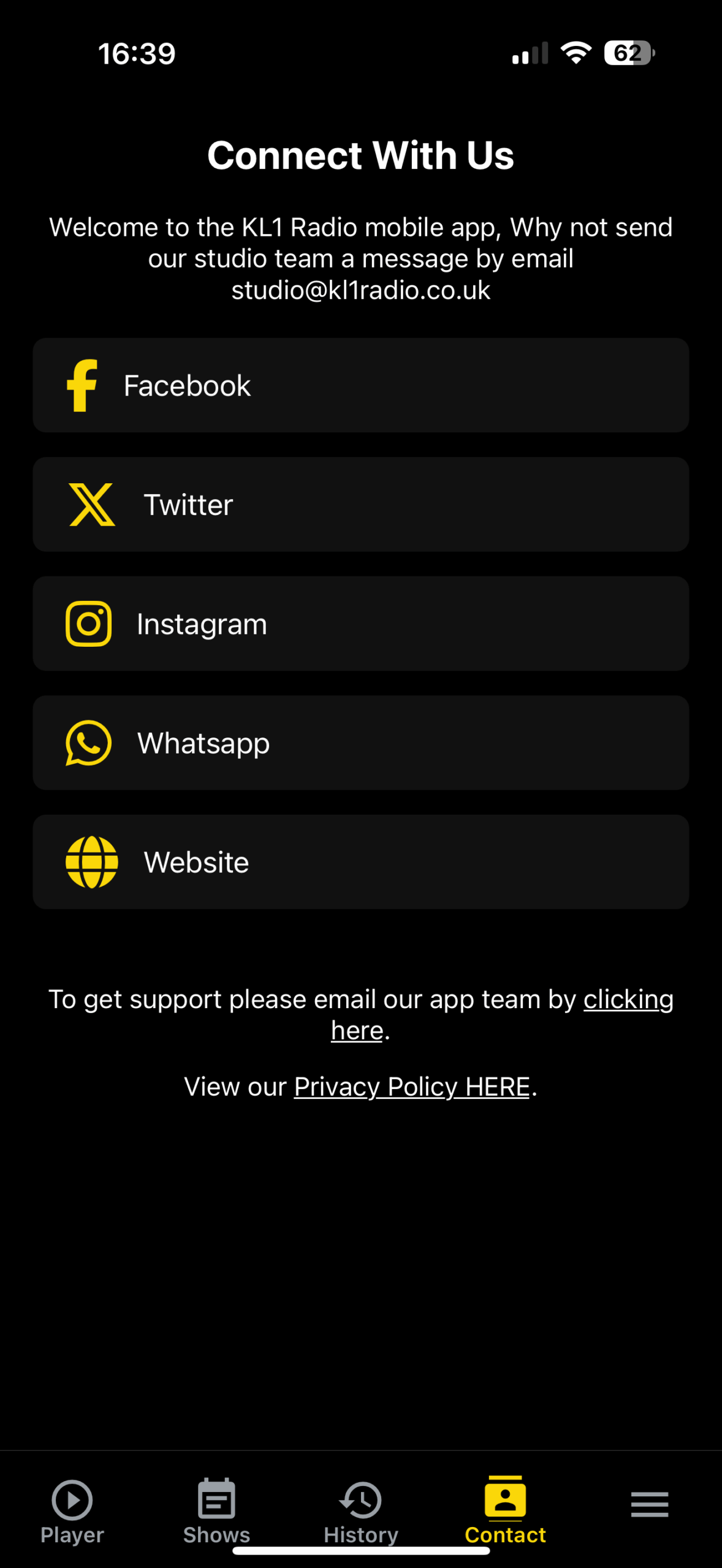Open the station Website row

(x=360, y=862)
